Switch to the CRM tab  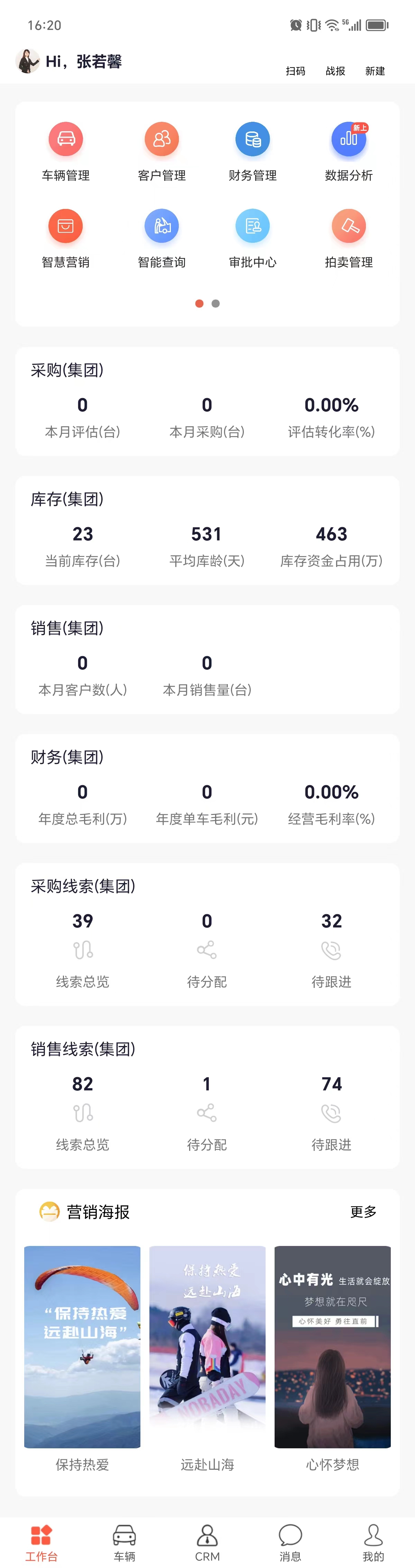[207, 1542]
